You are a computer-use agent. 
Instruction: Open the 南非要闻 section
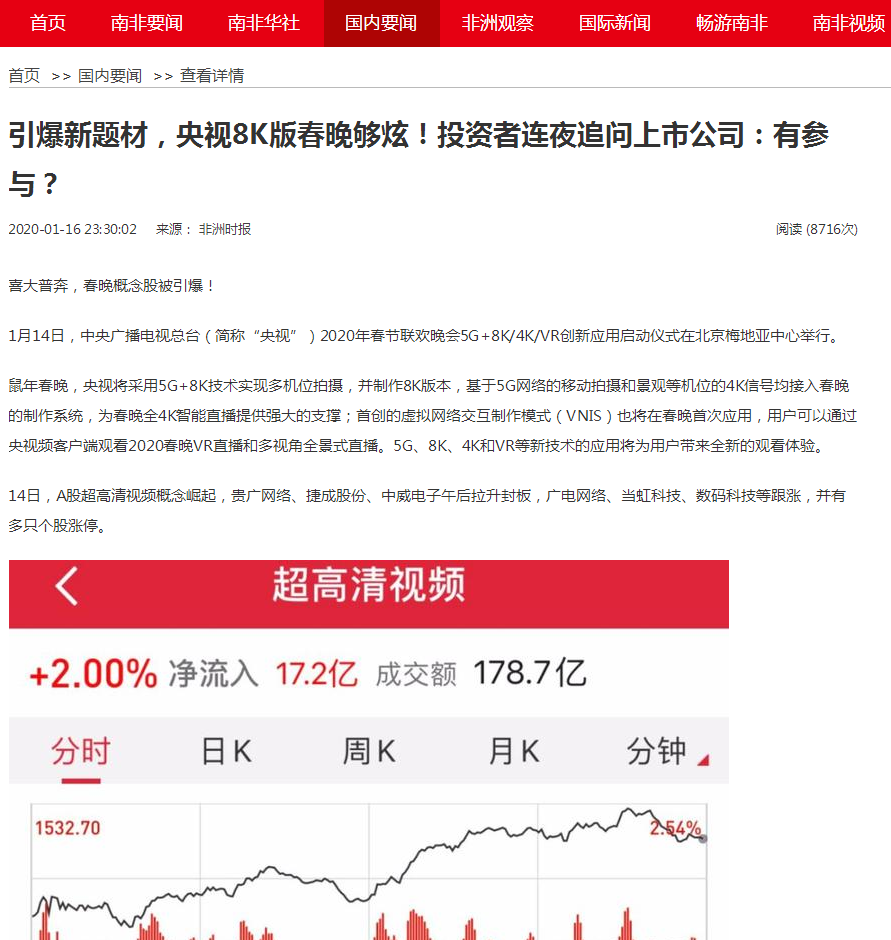coord(147,22)
